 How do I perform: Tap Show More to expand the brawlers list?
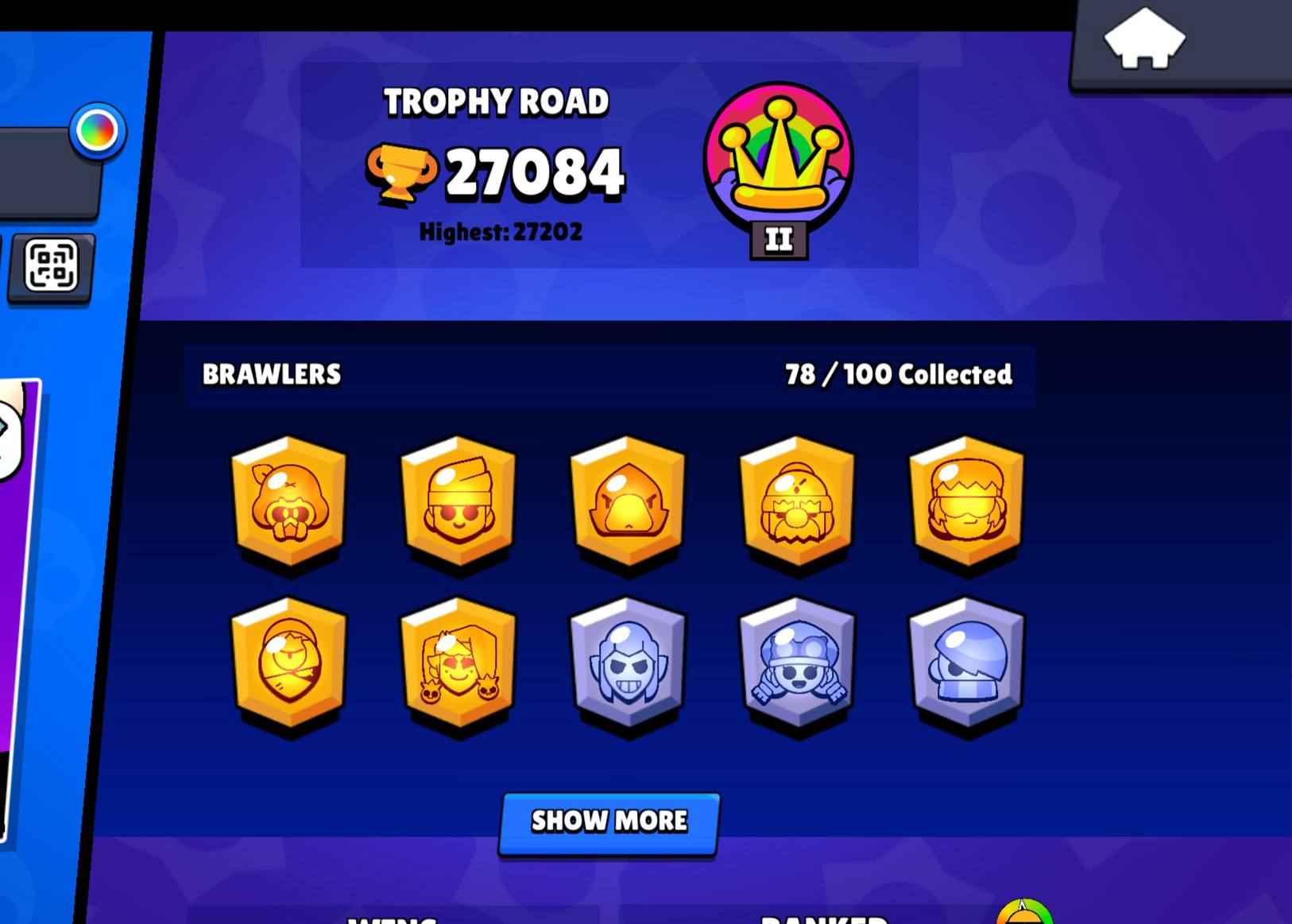(609, 822)
